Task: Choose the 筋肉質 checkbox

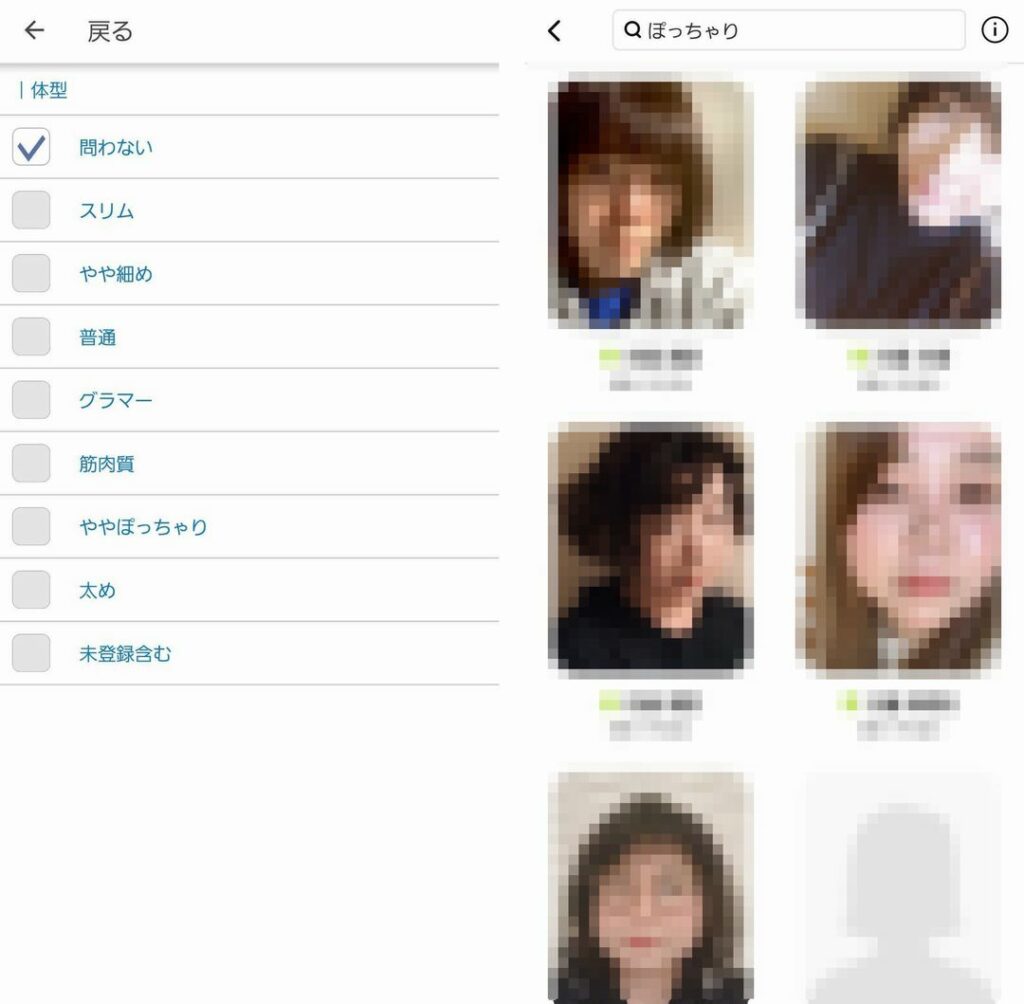Action: [x=31, y=463]
